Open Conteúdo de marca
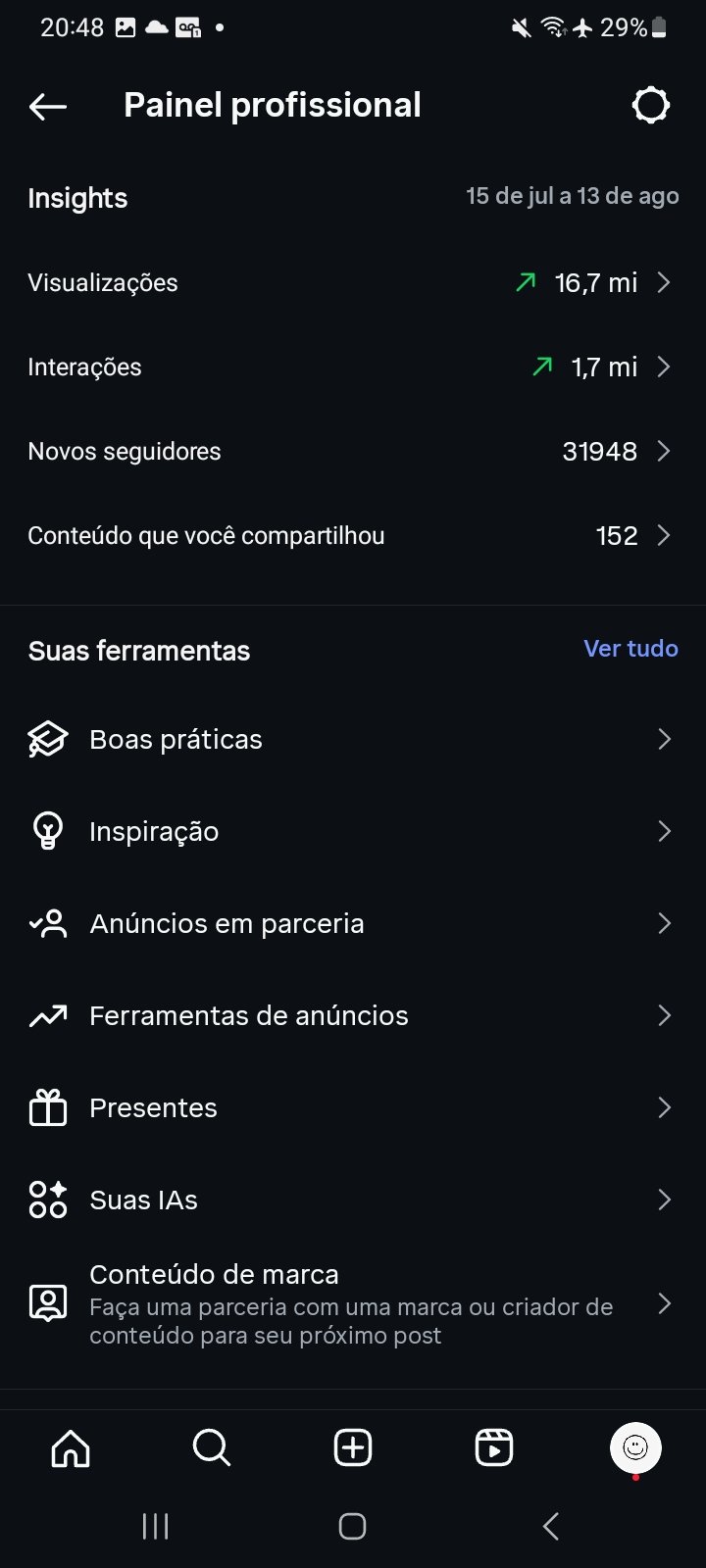 click(353, 1303)
